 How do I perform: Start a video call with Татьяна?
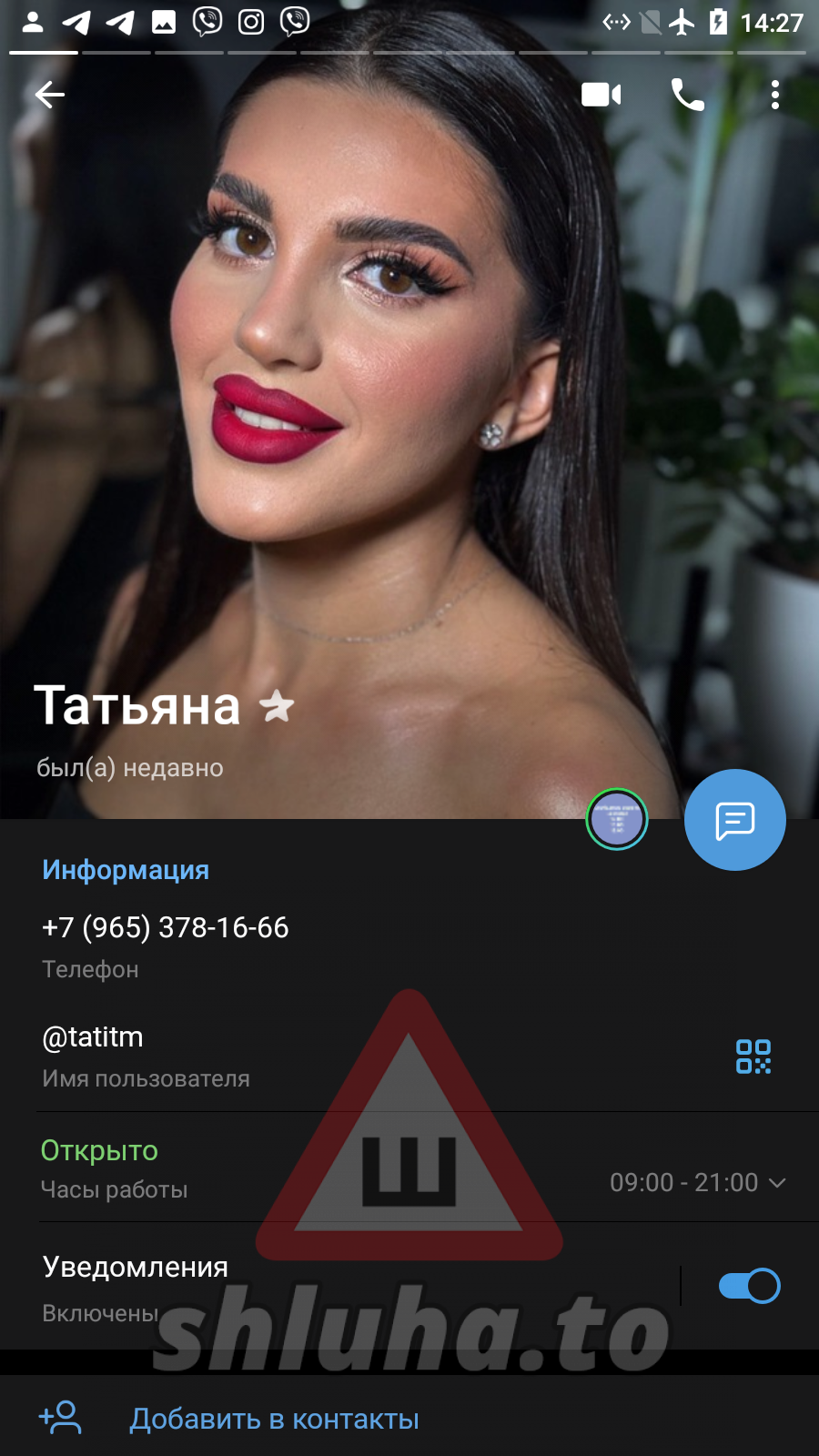tap(601, 95)
